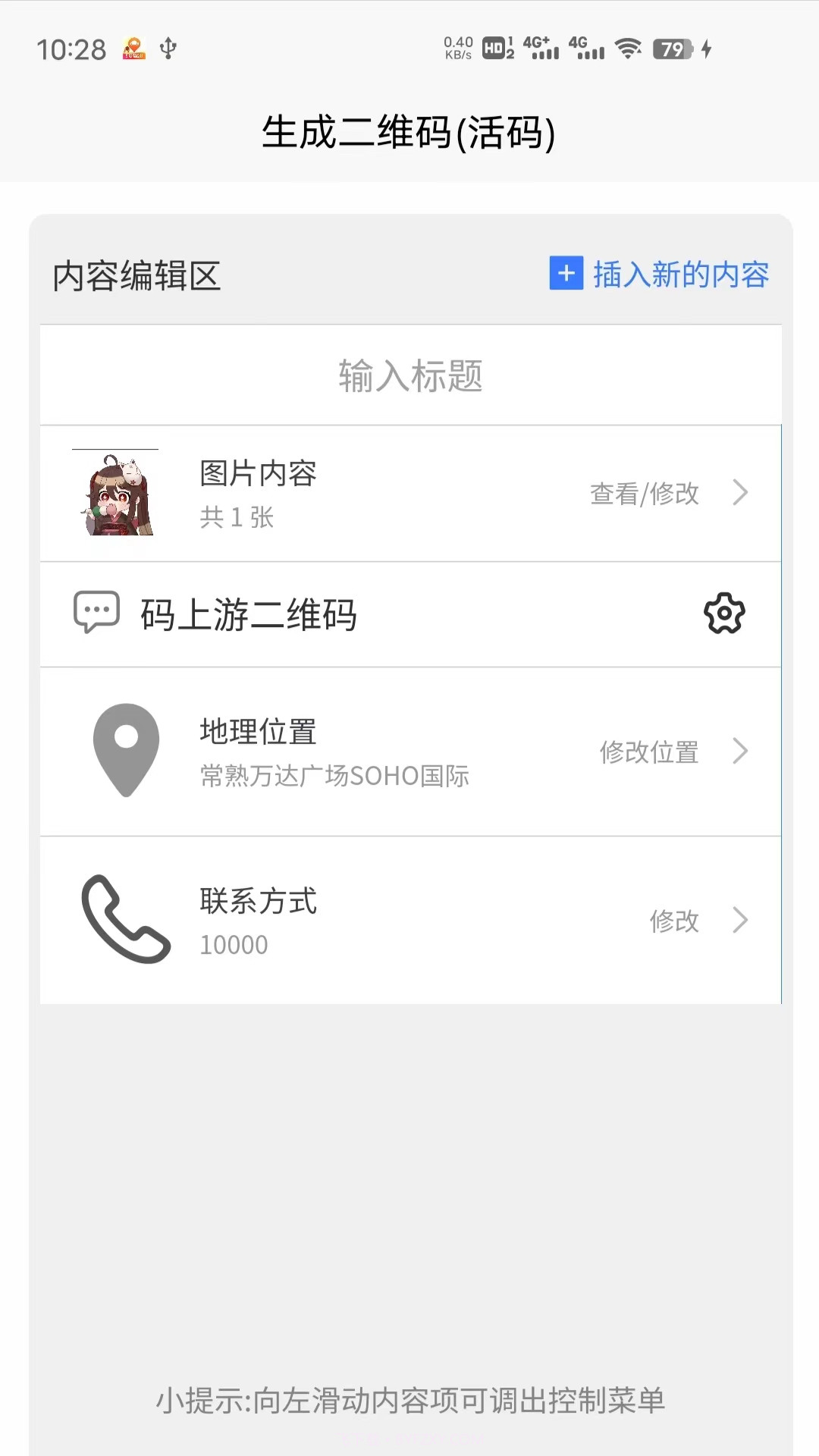Screen dimensions: 819x1456
Task: Click 插入新的内容 button
Action: (680, 275)
